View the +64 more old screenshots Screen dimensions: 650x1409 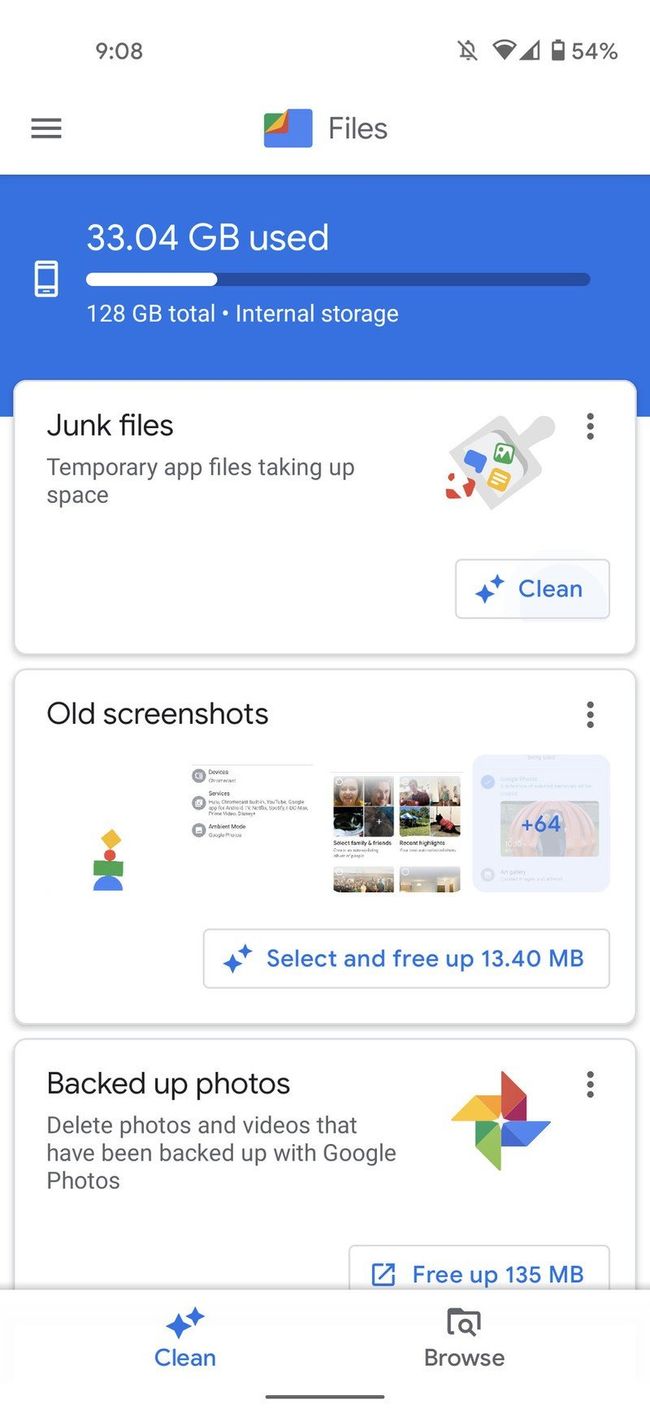(x=540, y=824)
